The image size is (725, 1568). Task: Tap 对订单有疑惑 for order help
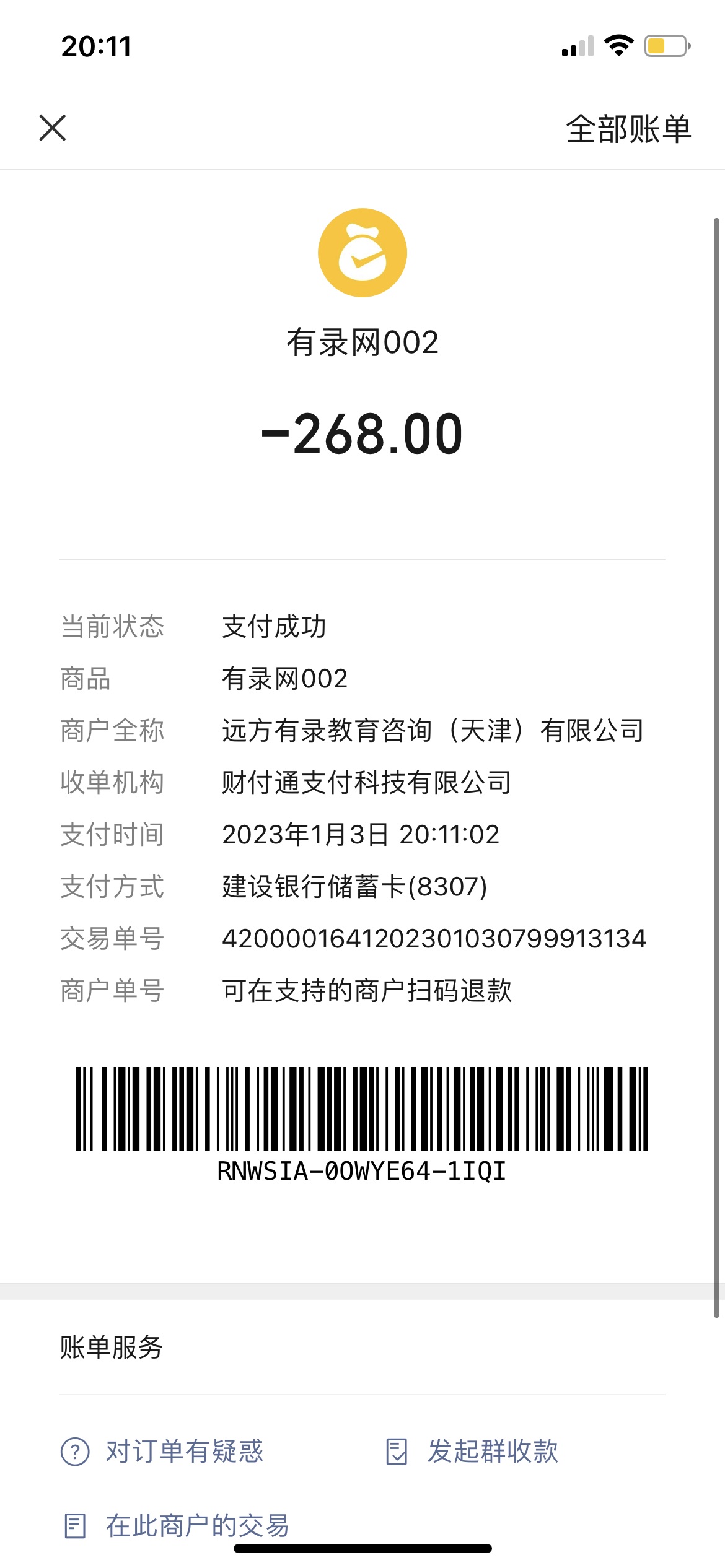[162, 1452]
